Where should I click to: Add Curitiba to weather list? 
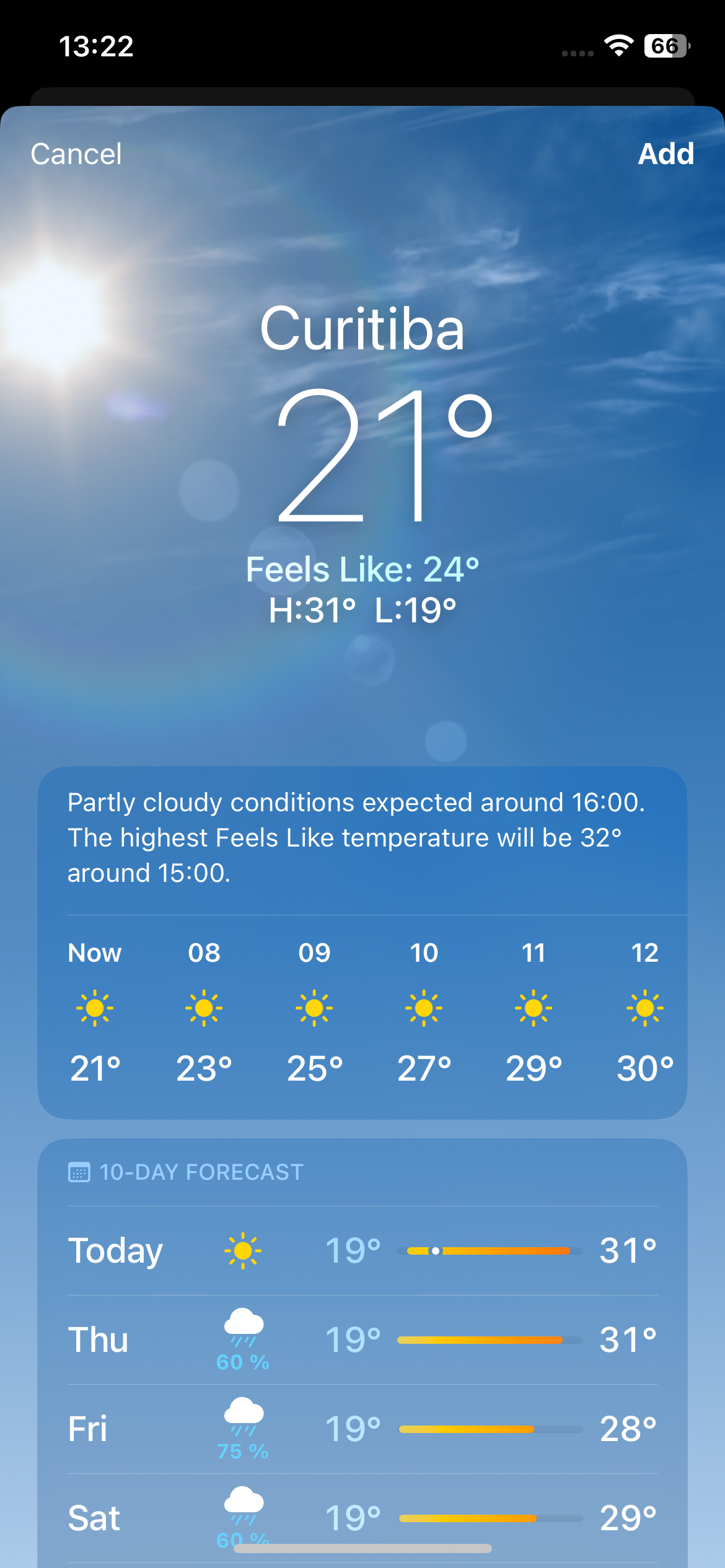666,154
